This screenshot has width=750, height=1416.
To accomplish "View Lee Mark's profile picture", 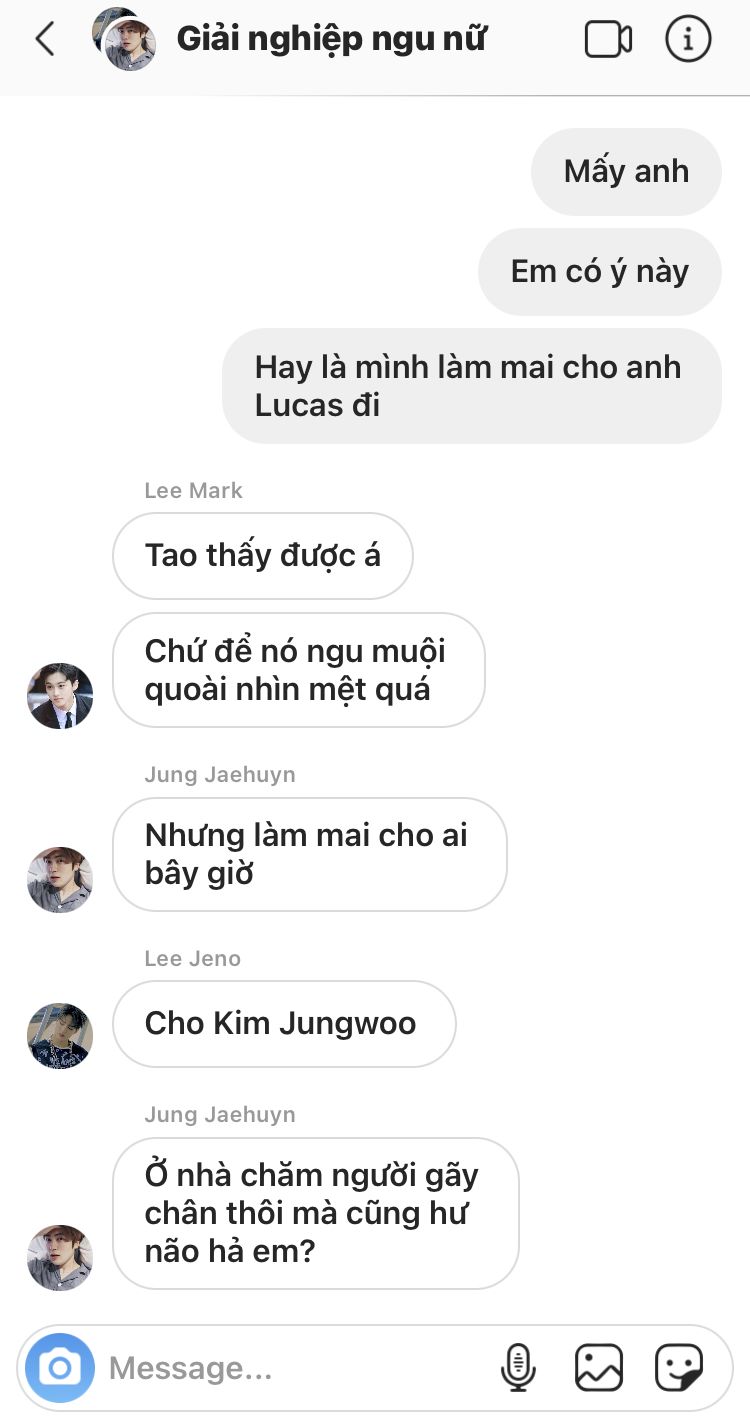I will (x=60, y=696).
